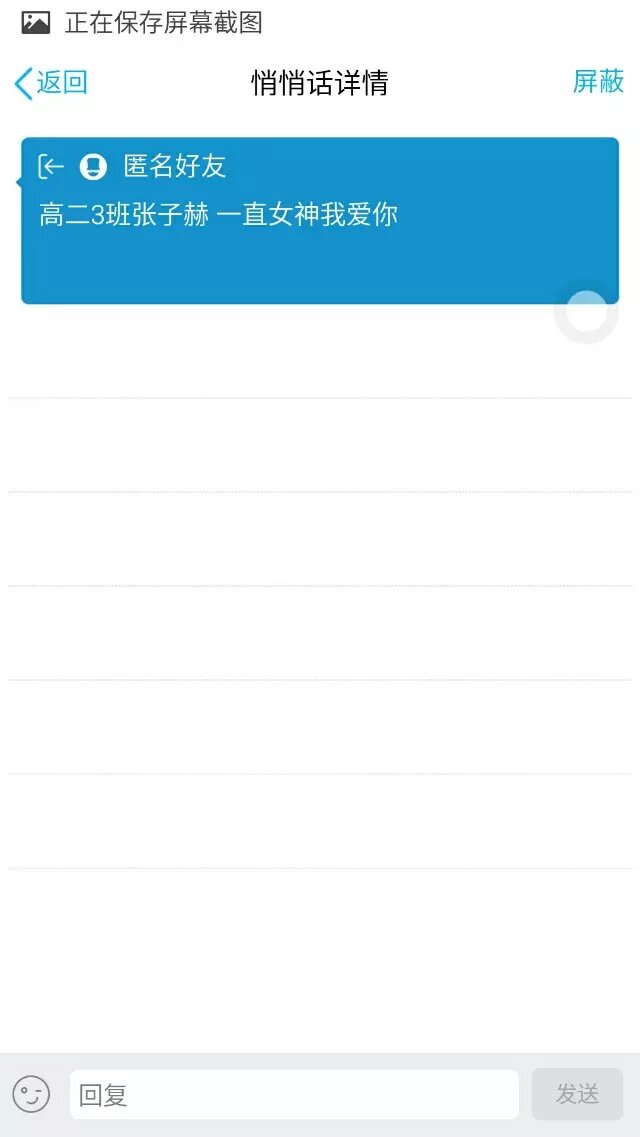Image resolution: width=640 pixels, height=1137 pixels.
Task: Open the emoji picker
Action: tap(31, 1094)
